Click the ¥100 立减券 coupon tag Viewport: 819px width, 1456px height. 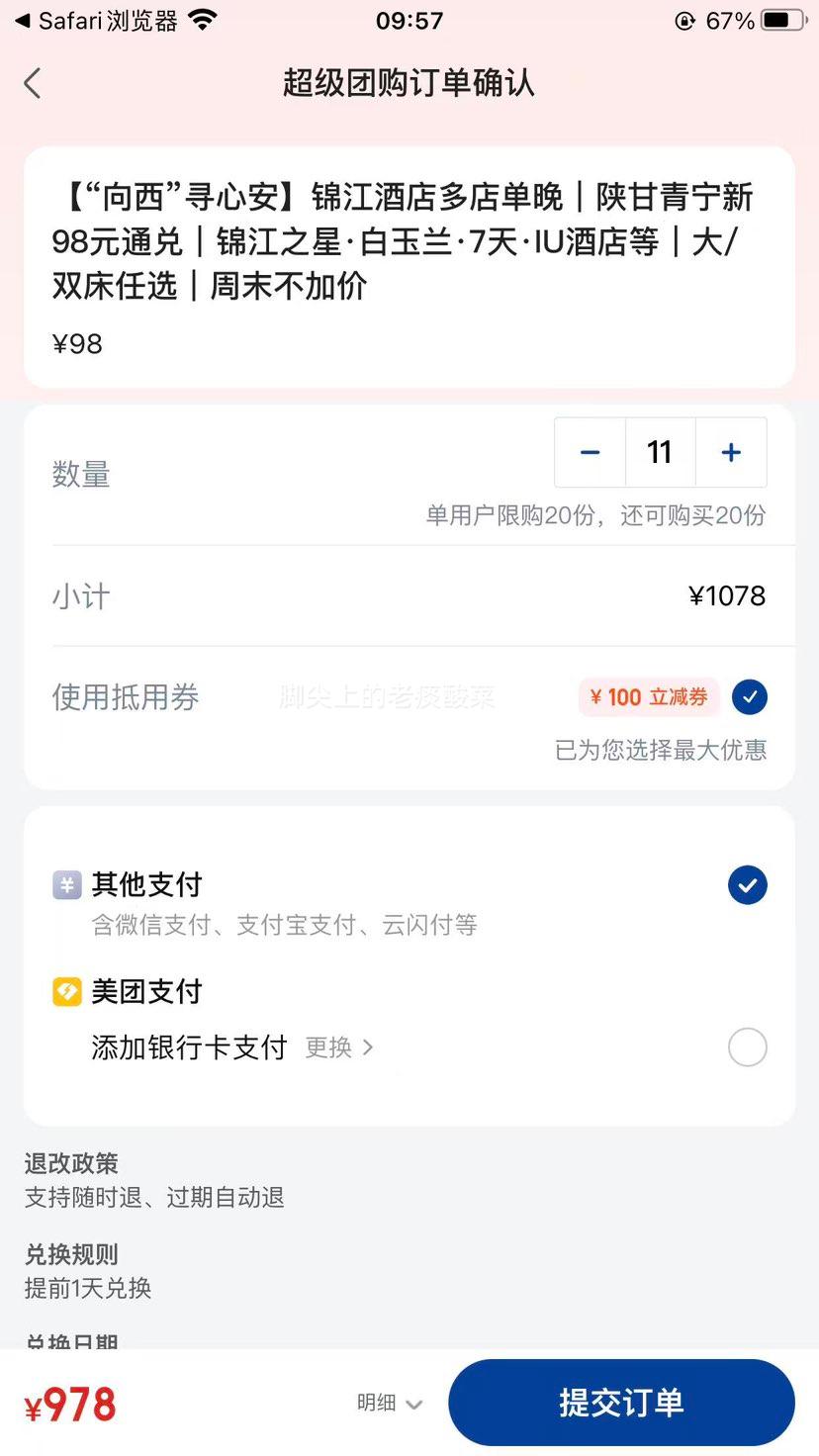648,697
